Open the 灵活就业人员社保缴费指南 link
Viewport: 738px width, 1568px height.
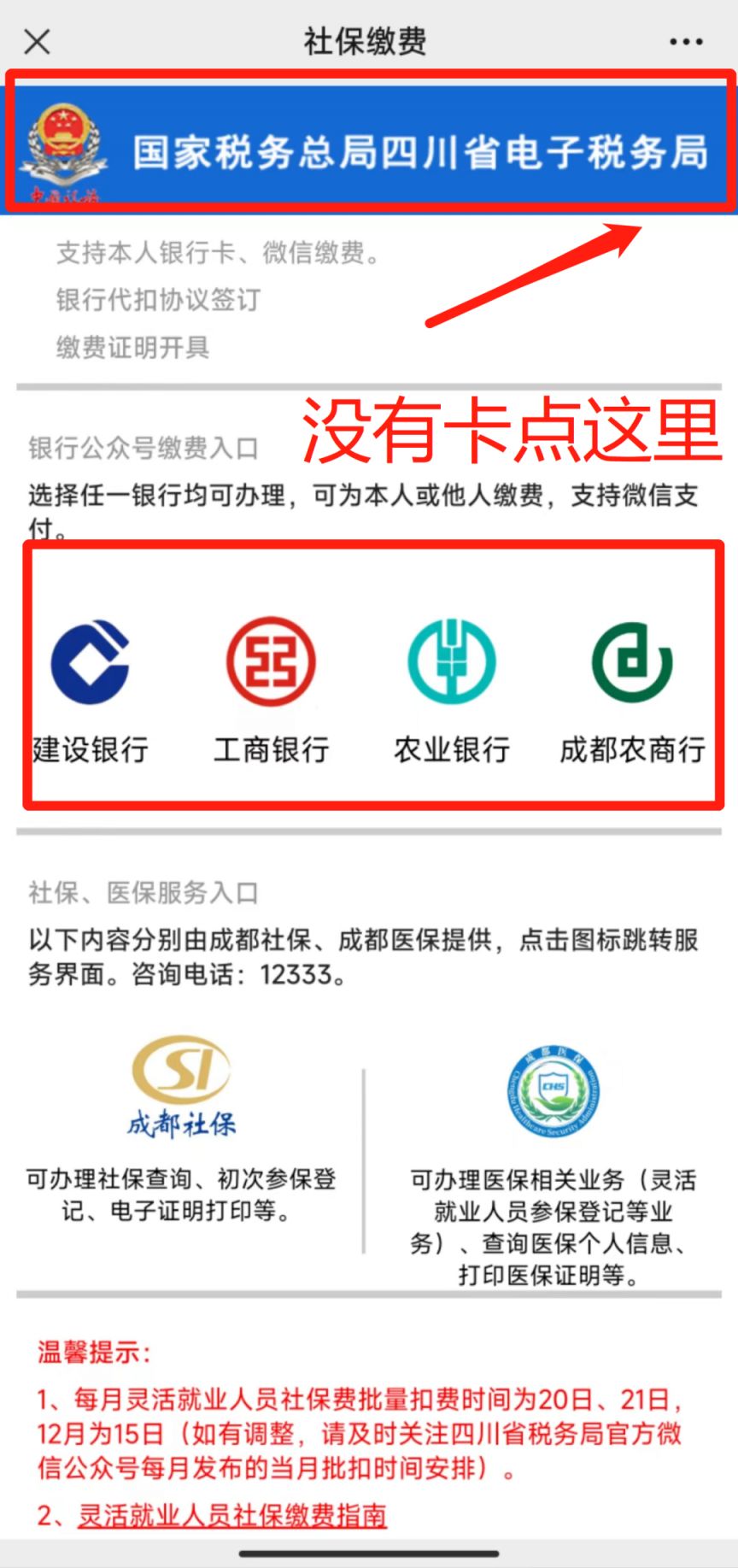[x=232, y=1515]
